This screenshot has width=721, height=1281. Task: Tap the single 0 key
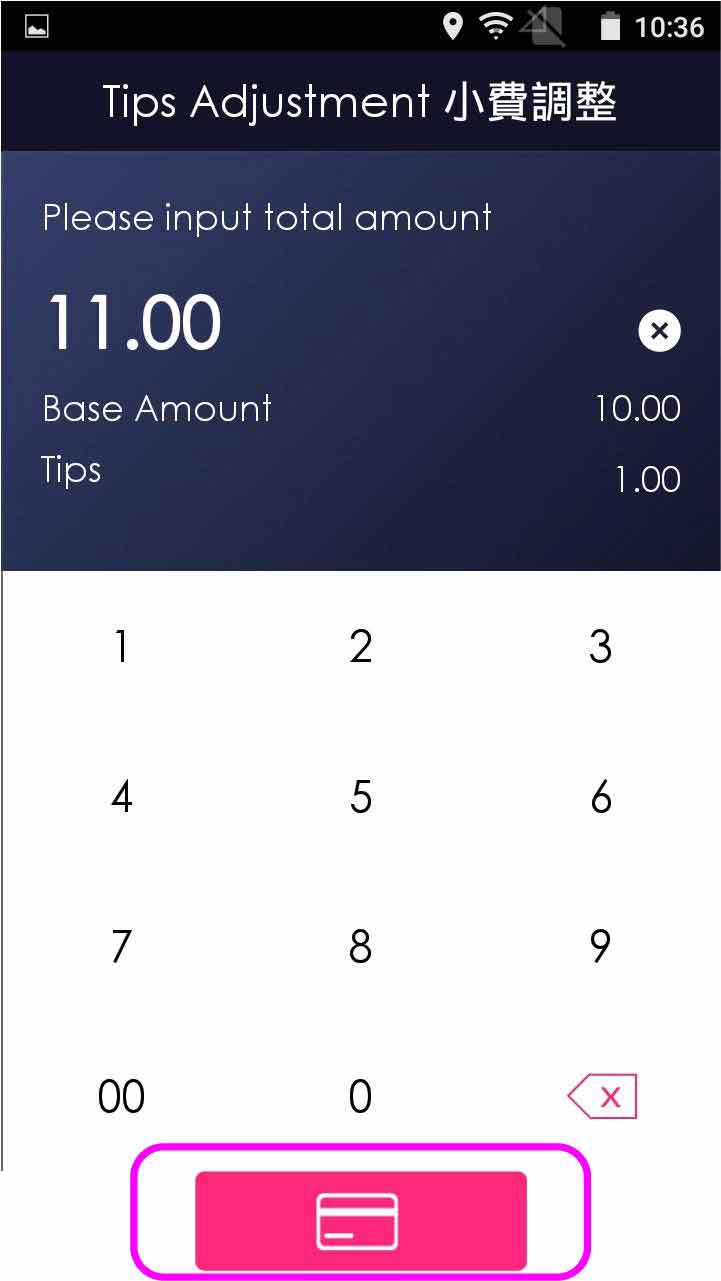[x=361, y=1097]
